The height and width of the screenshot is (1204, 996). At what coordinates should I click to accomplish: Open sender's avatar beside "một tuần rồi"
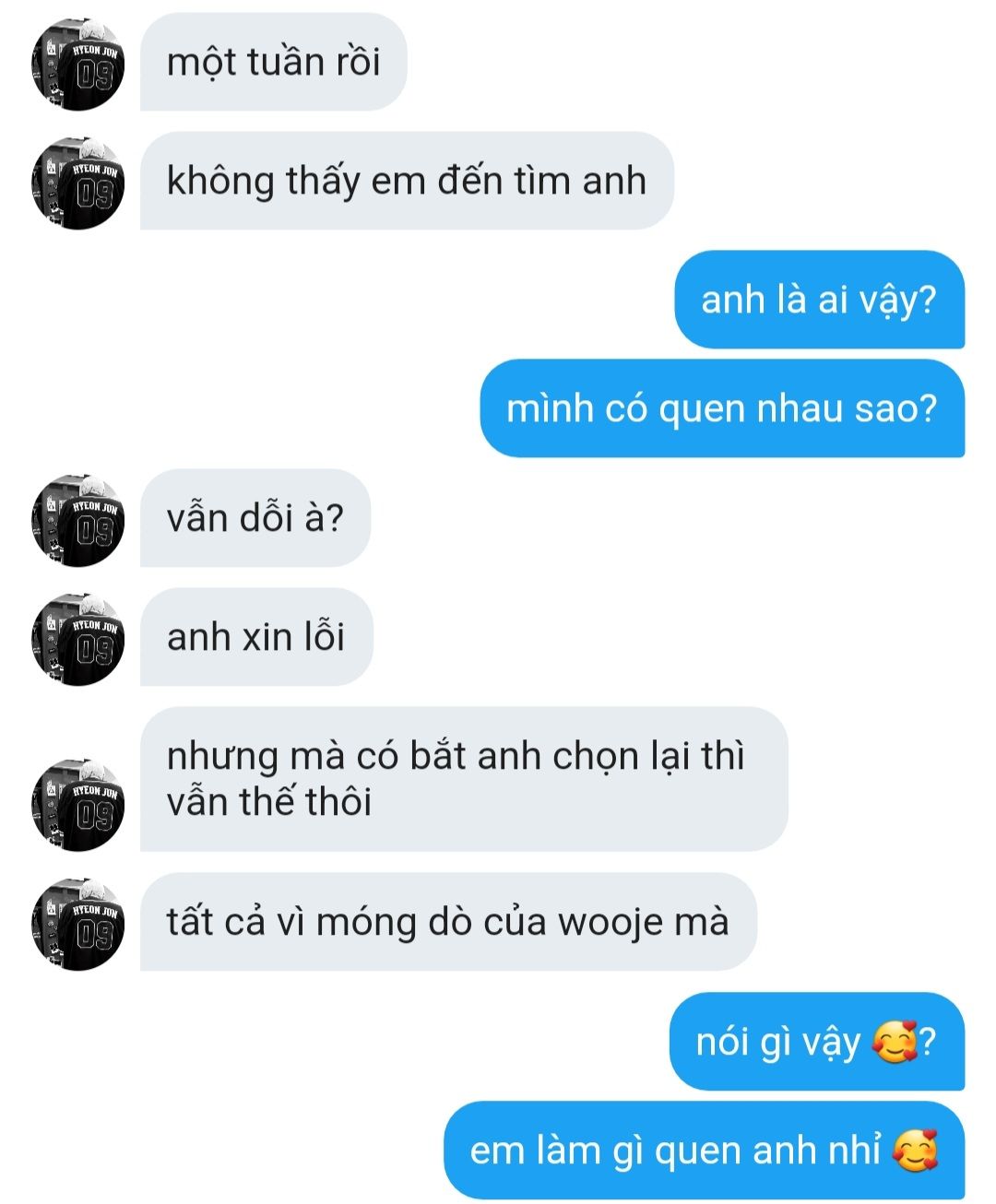point(77,65)
